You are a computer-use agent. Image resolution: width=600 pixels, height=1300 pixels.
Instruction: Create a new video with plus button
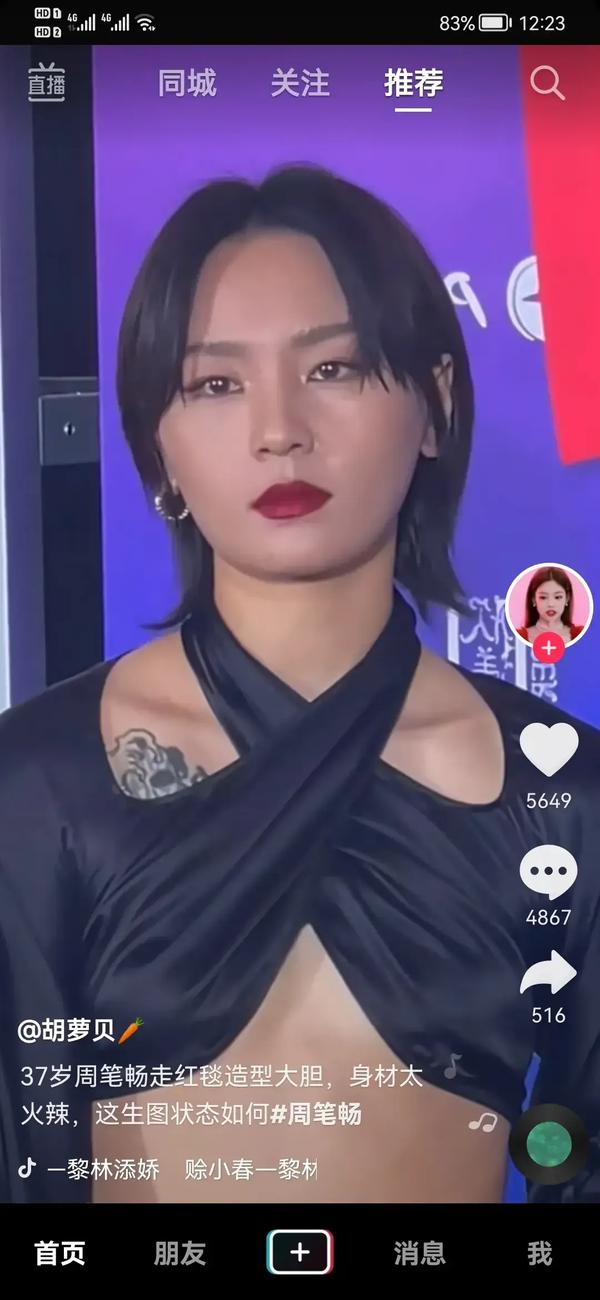(300, 1252)
